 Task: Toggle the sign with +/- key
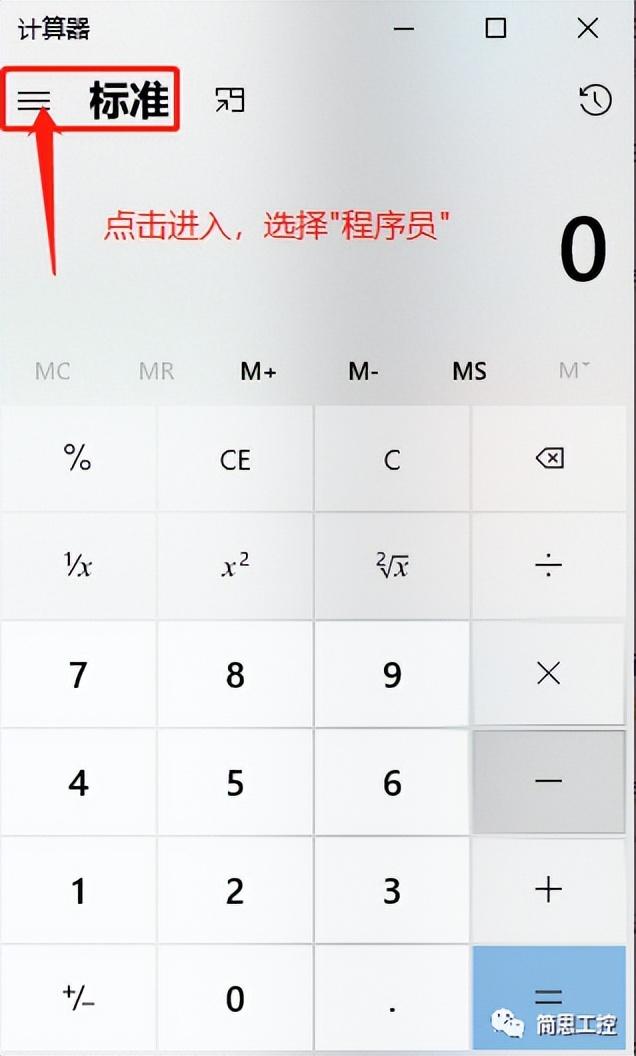coord(78,998)
